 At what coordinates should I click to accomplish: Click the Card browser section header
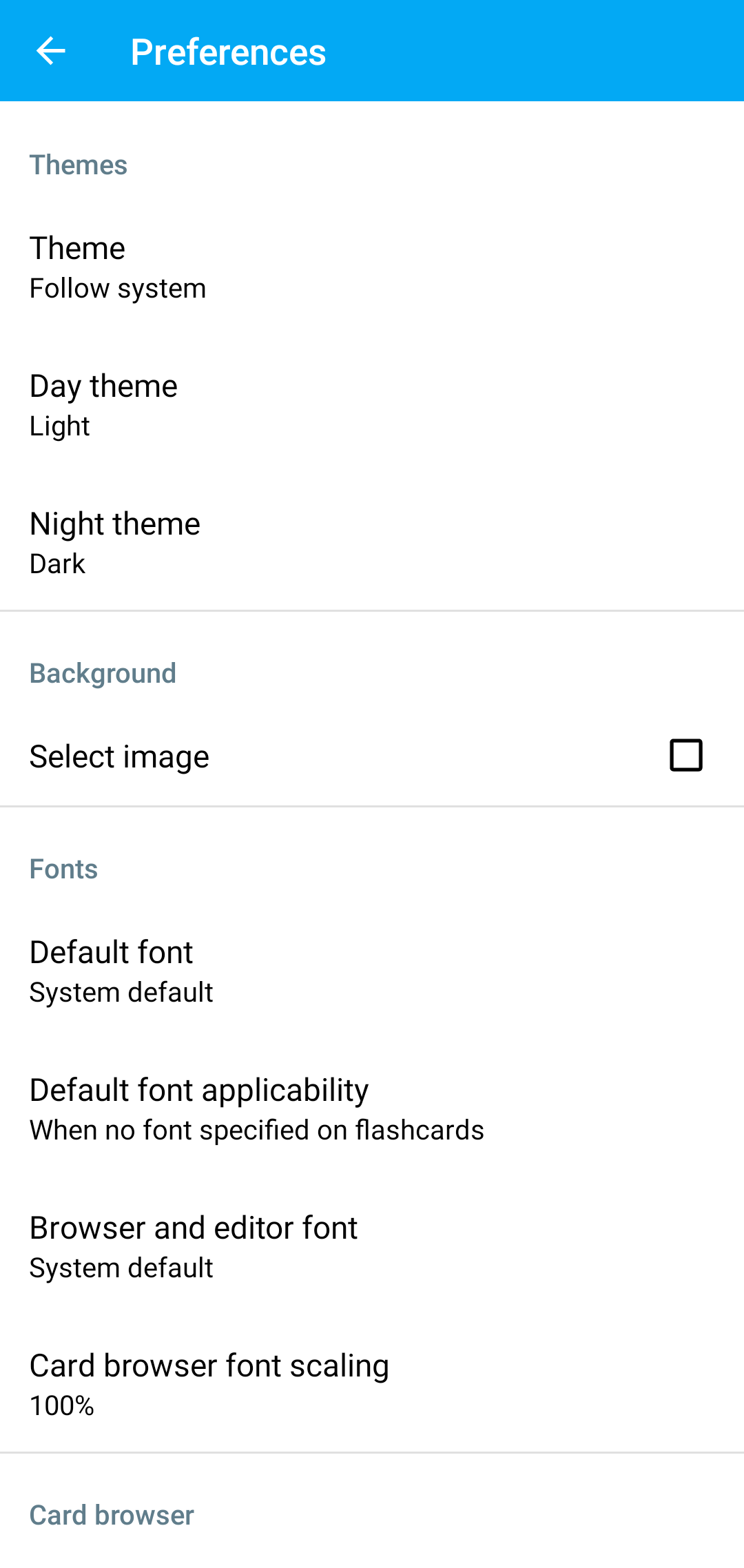pyautogui.click(x=111, y=1514)
